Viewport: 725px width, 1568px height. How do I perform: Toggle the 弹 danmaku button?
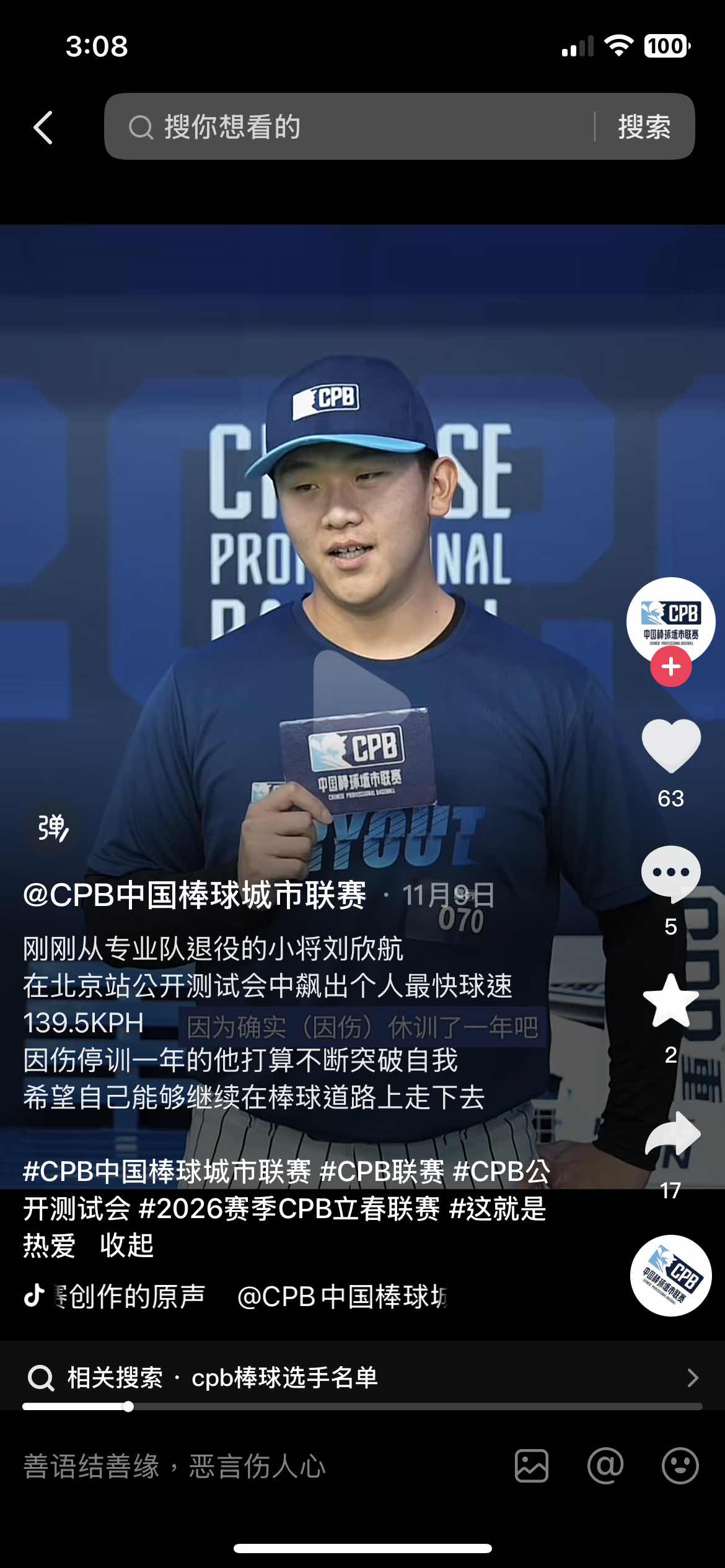coord(53,828)
